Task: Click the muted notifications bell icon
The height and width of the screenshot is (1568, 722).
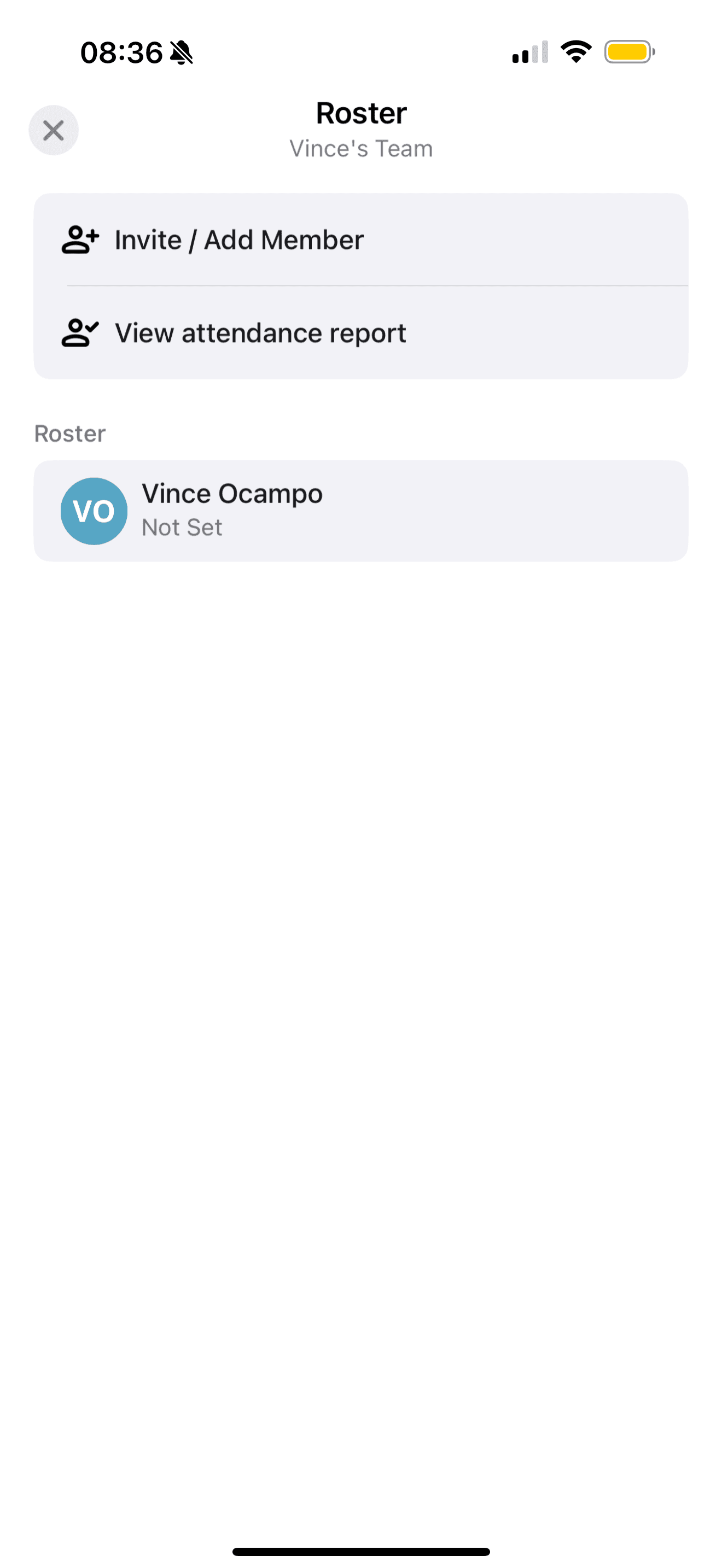Action: [181, 52]
